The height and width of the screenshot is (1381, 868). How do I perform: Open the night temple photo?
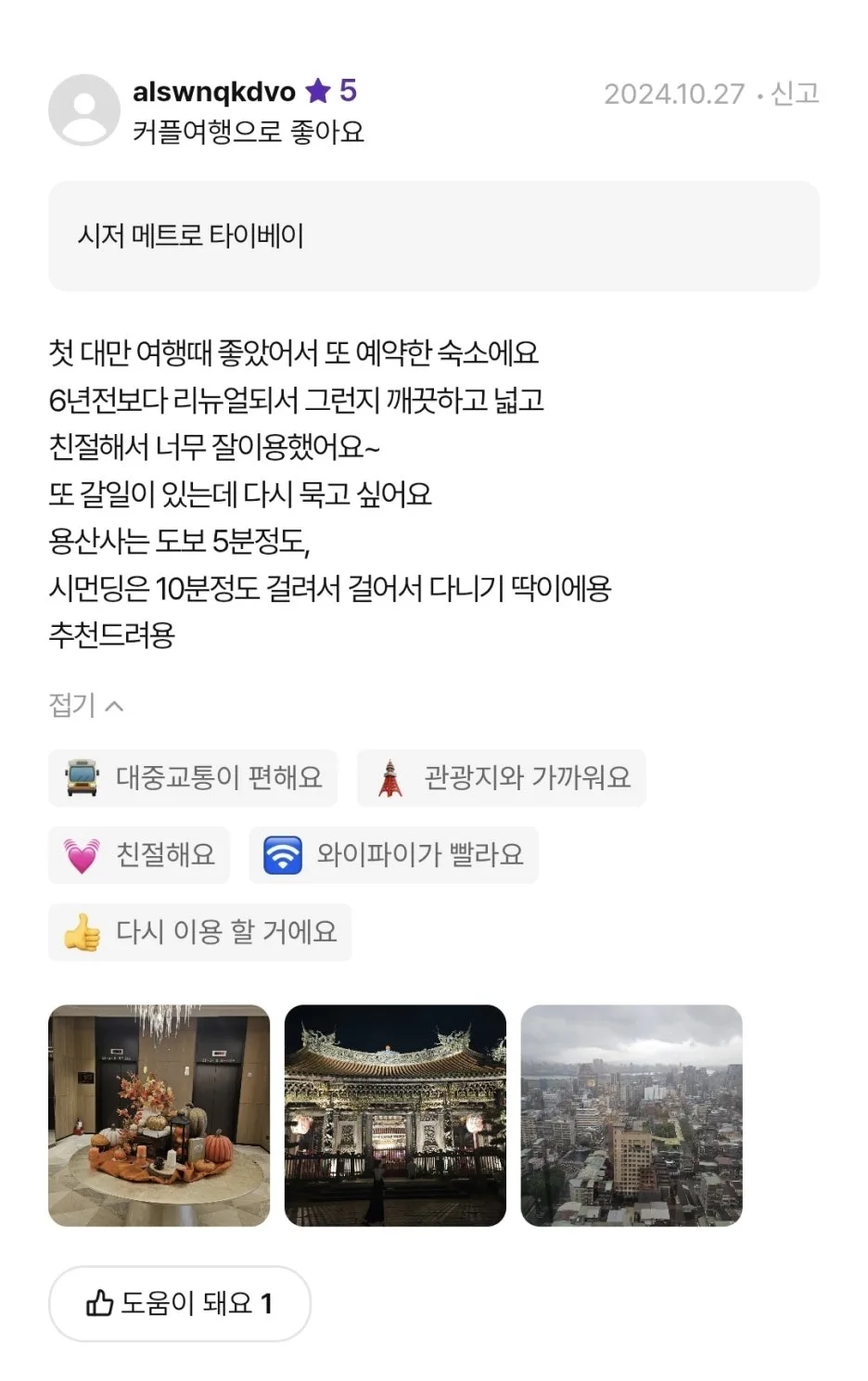point(395,1115)
